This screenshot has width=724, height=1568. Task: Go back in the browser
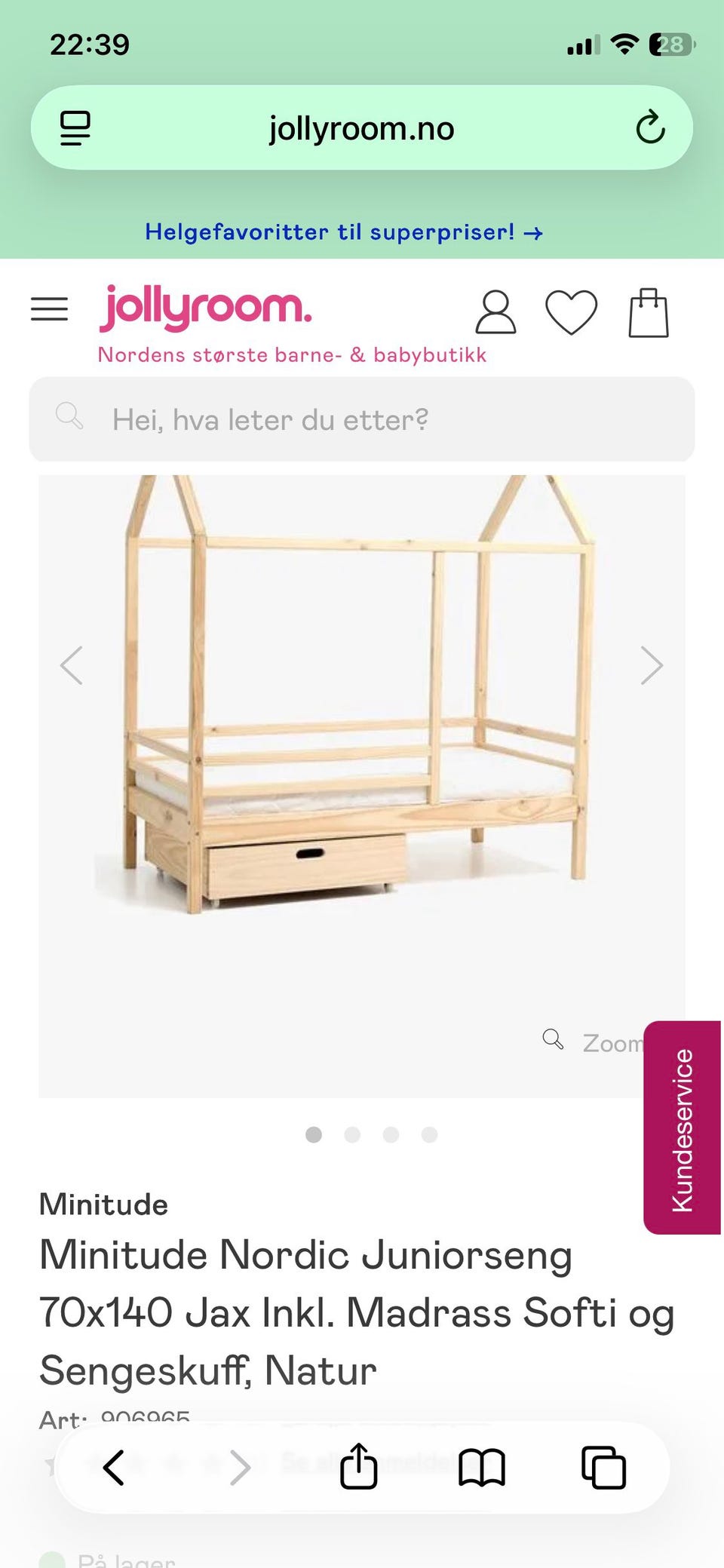tap(114, 1468)
